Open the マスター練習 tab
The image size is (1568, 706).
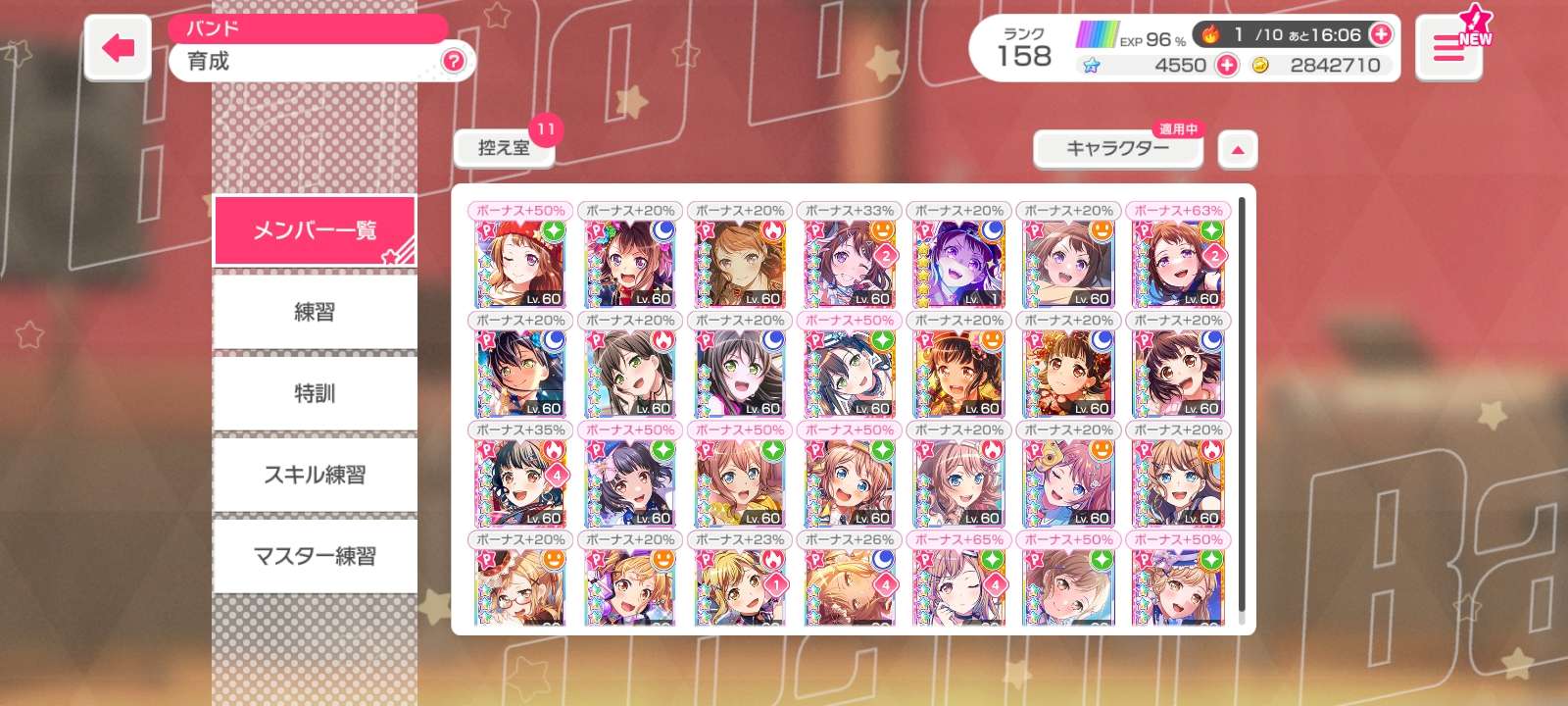315,556
